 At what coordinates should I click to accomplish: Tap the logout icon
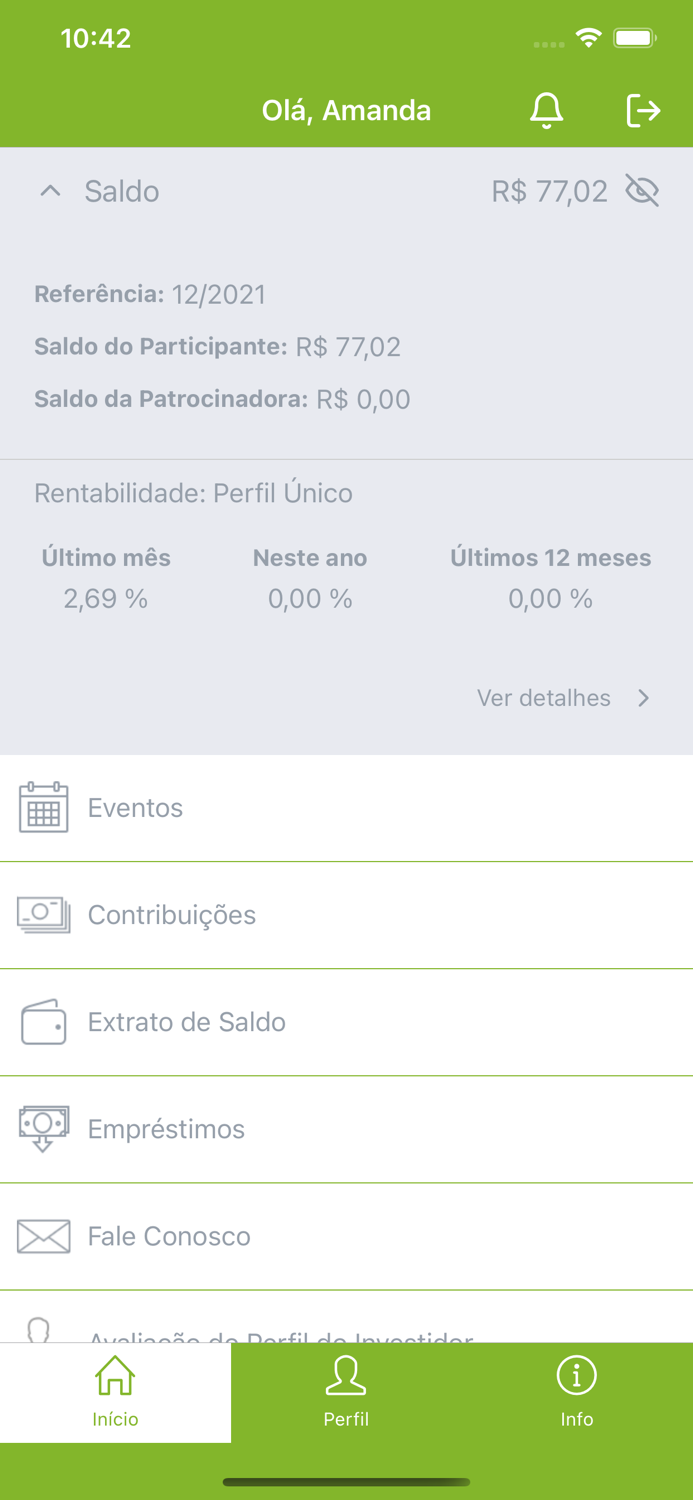(643, 110)
